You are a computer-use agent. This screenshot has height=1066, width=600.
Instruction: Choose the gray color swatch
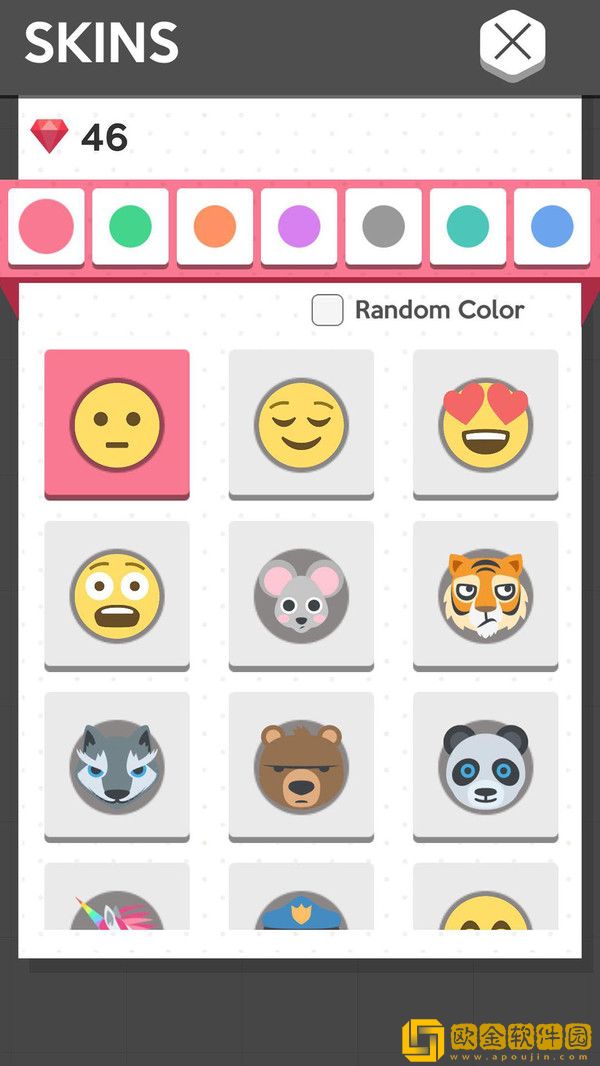[x=383, y=227]
